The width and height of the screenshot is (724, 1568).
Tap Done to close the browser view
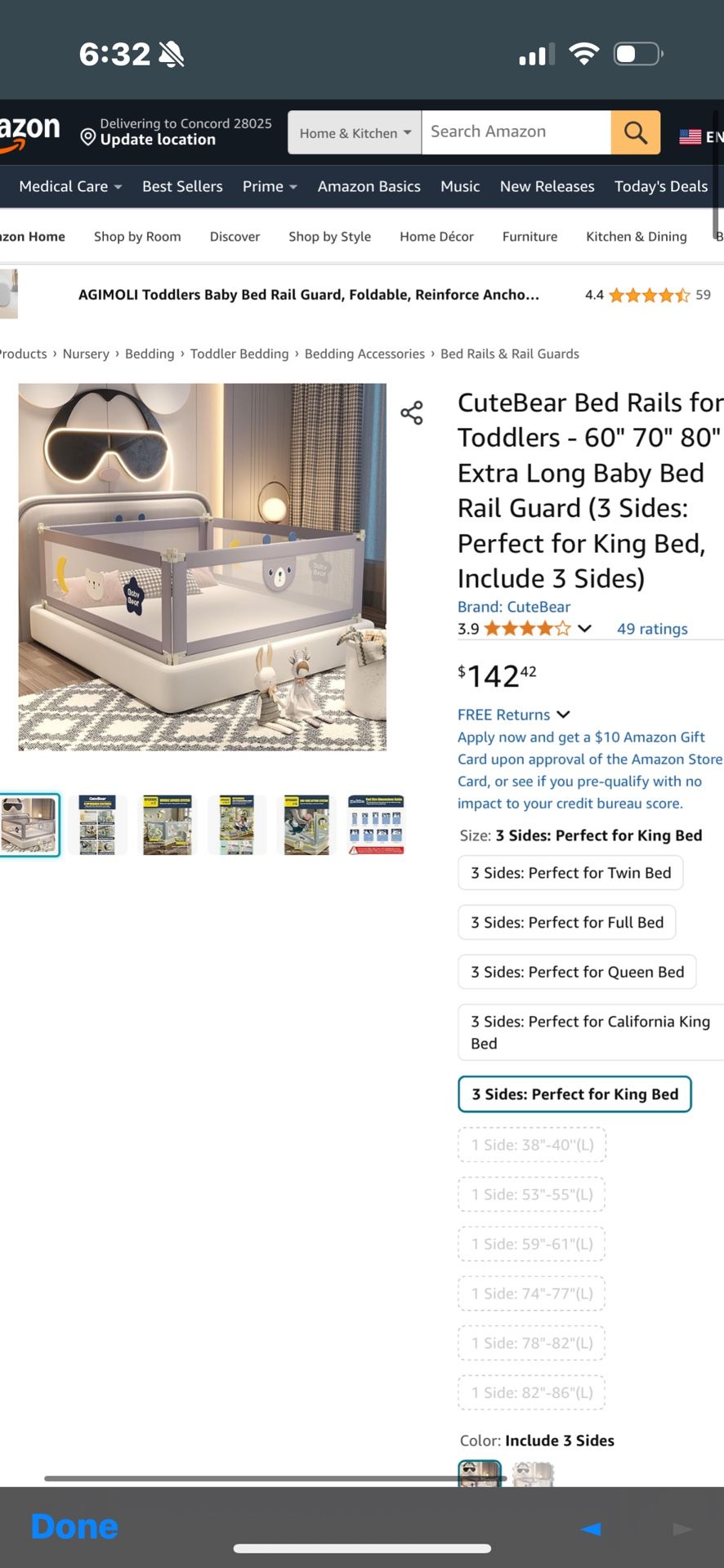(x=74, y=1526)
